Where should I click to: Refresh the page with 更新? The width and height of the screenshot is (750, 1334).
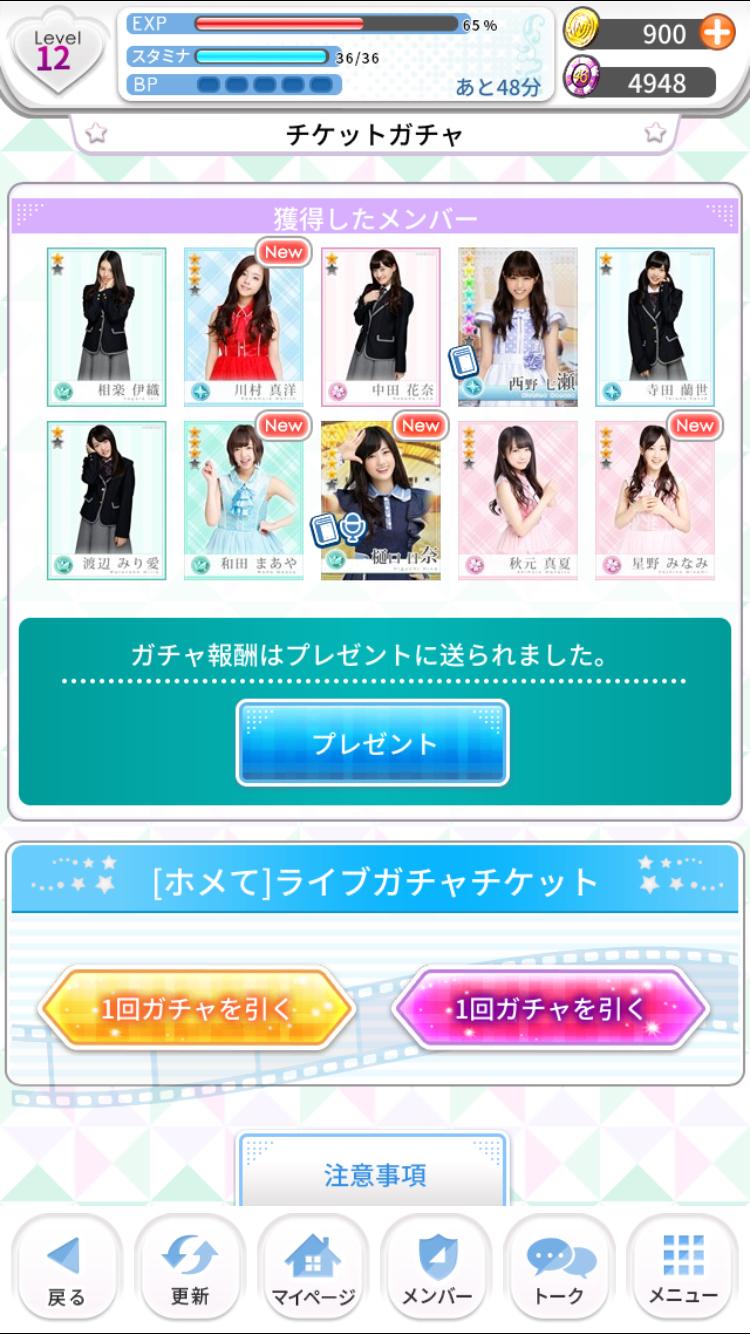[189, 1269]
